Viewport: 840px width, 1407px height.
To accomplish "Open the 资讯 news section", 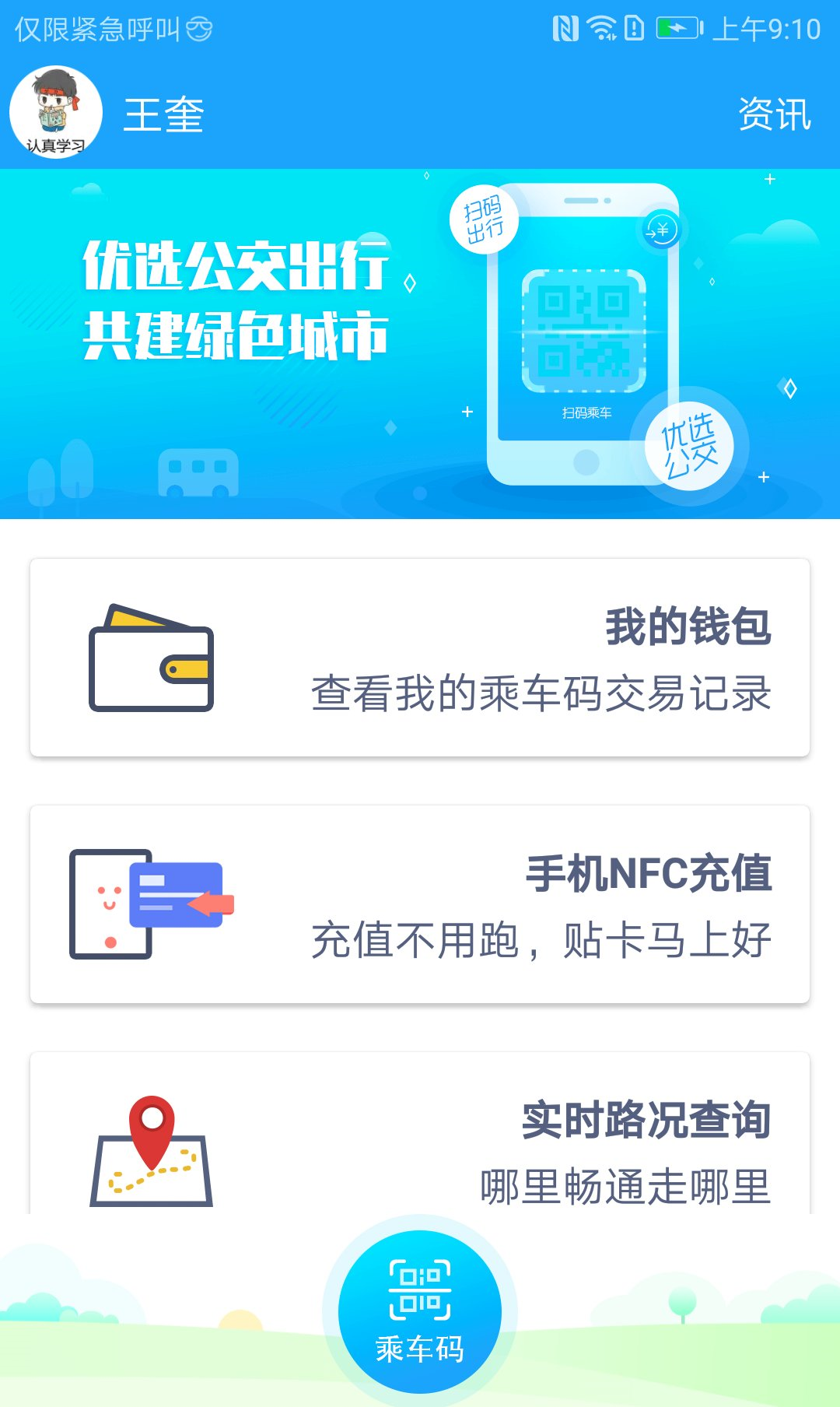I will [774, 114].
